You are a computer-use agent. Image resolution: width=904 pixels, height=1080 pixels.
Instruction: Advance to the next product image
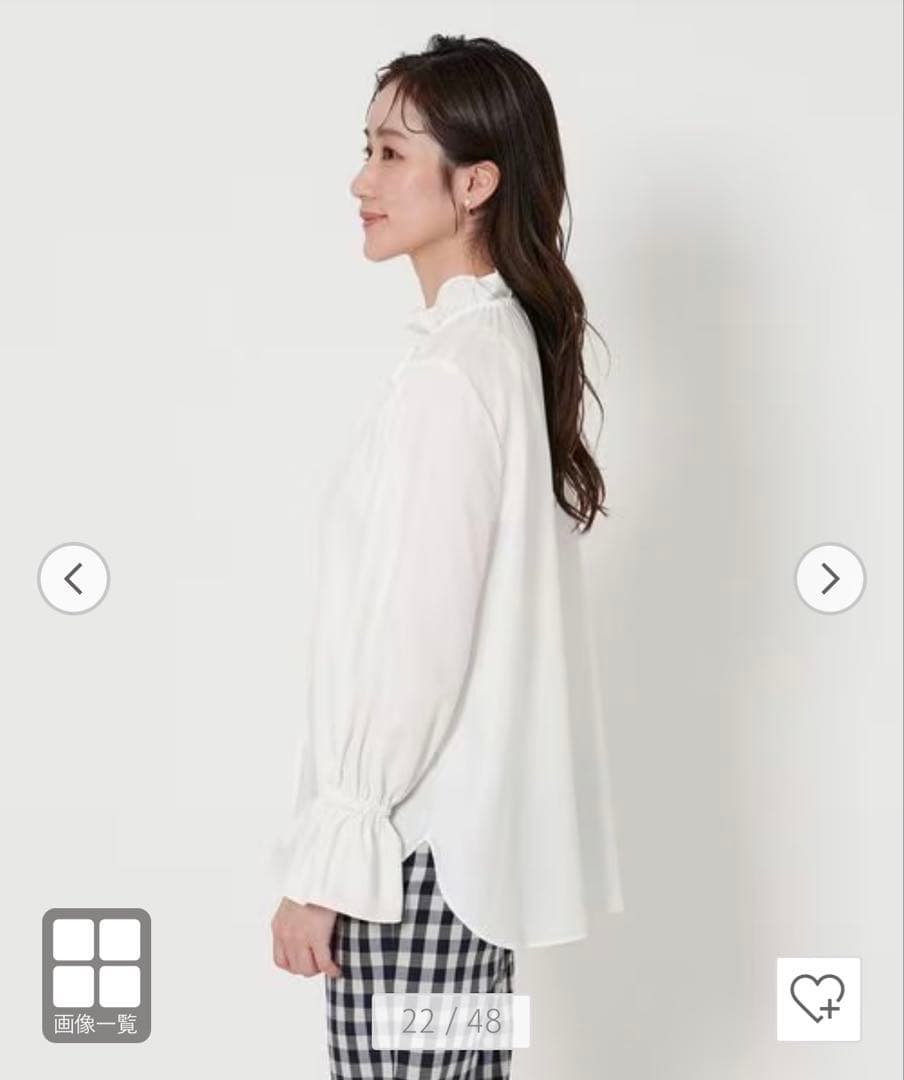coord(830,578)
